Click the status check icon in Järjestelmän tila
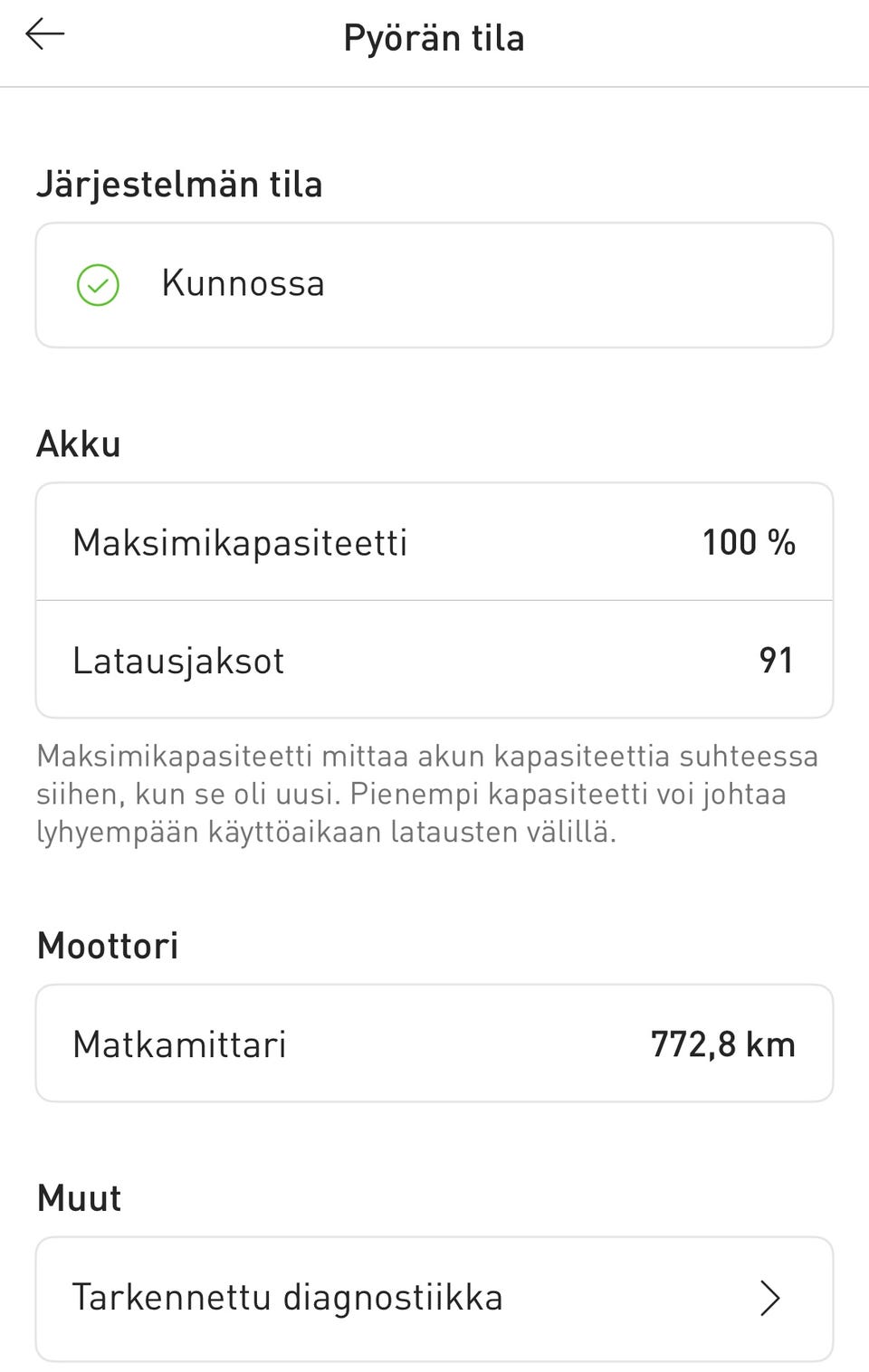Image resolution: width=869 pixels, height=1372 pixels. 98,283
